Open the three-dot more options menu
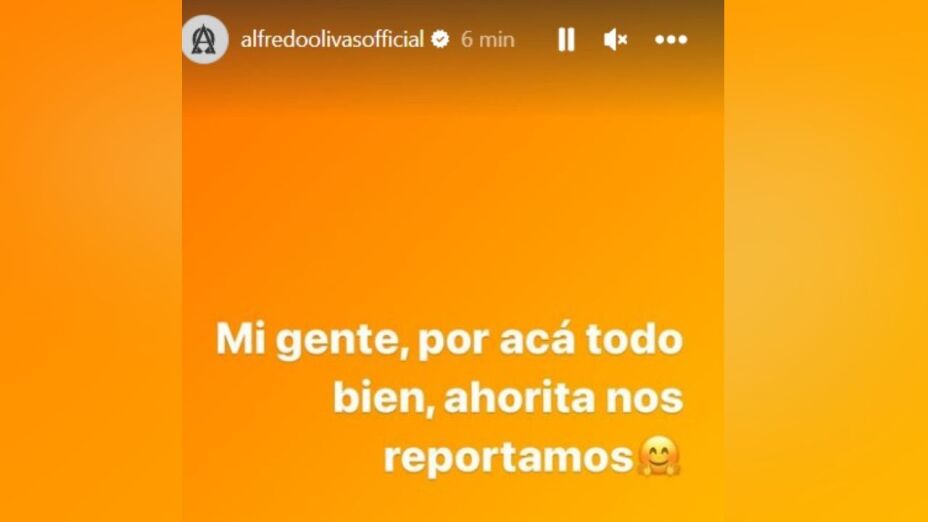 pyautogui.click(x=671, y=40)
